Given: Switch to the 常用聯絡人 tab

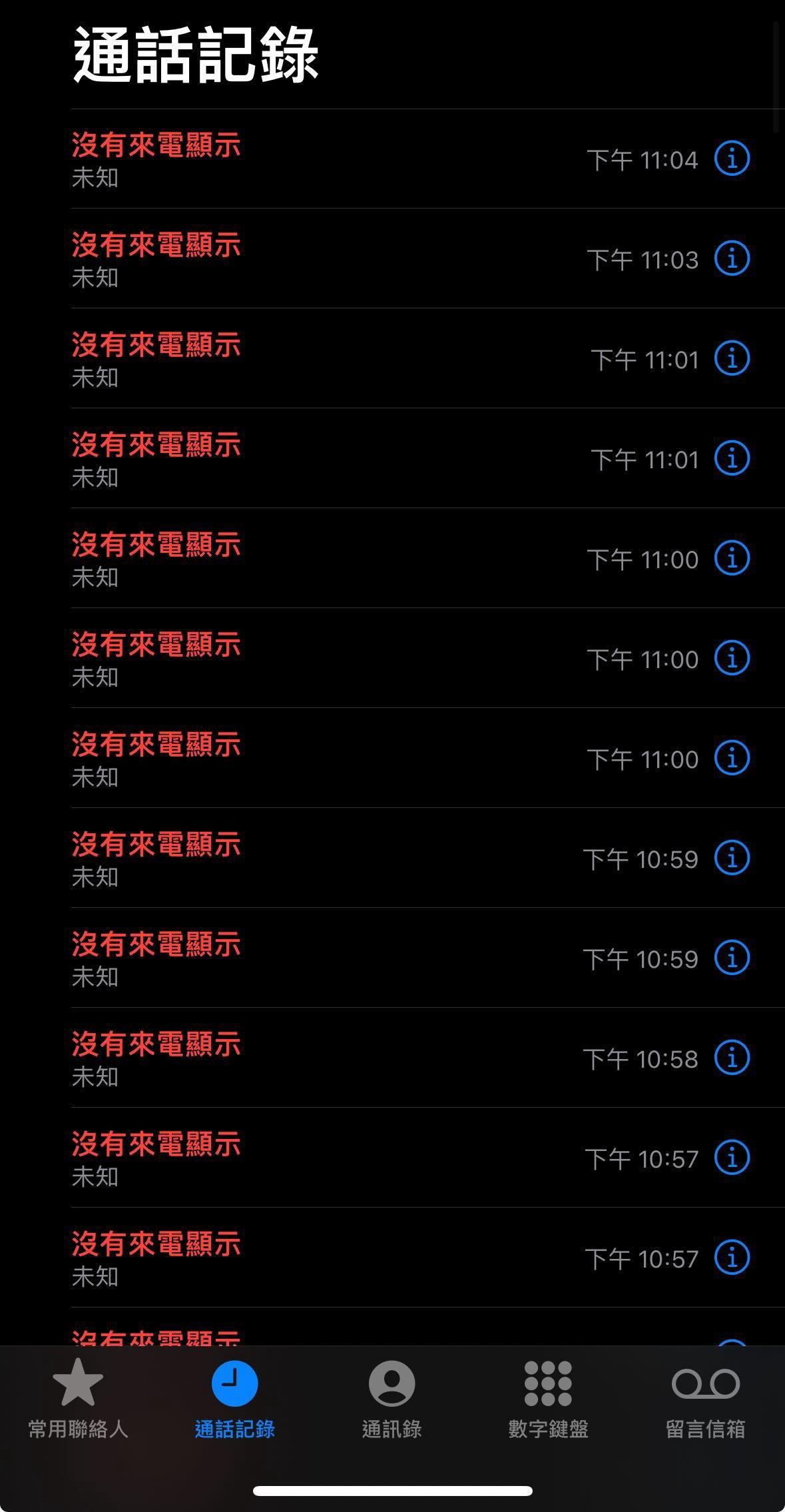Looking at the screenshot, I should (78, 1397).
